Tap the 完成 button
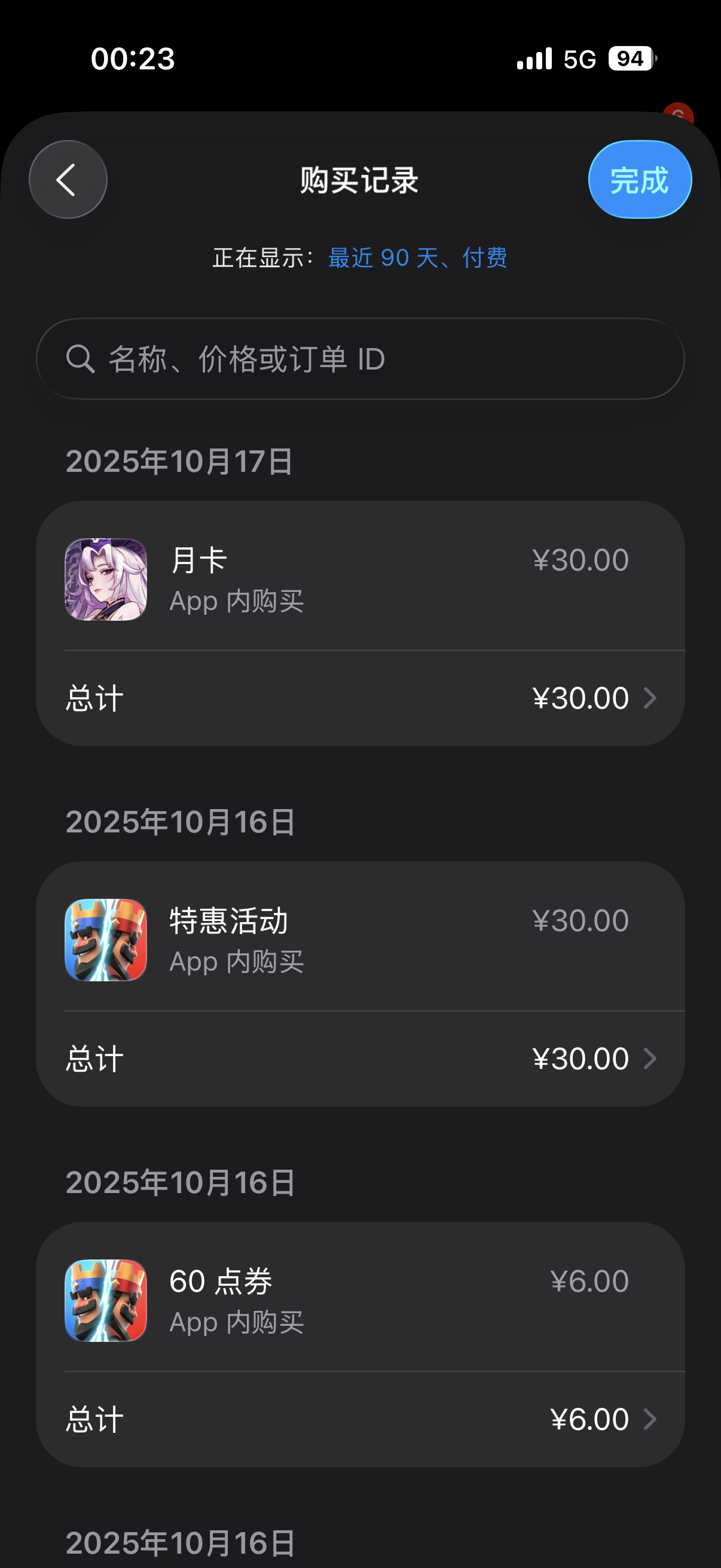The image size is (721, 1568). (x=640, y=179)
